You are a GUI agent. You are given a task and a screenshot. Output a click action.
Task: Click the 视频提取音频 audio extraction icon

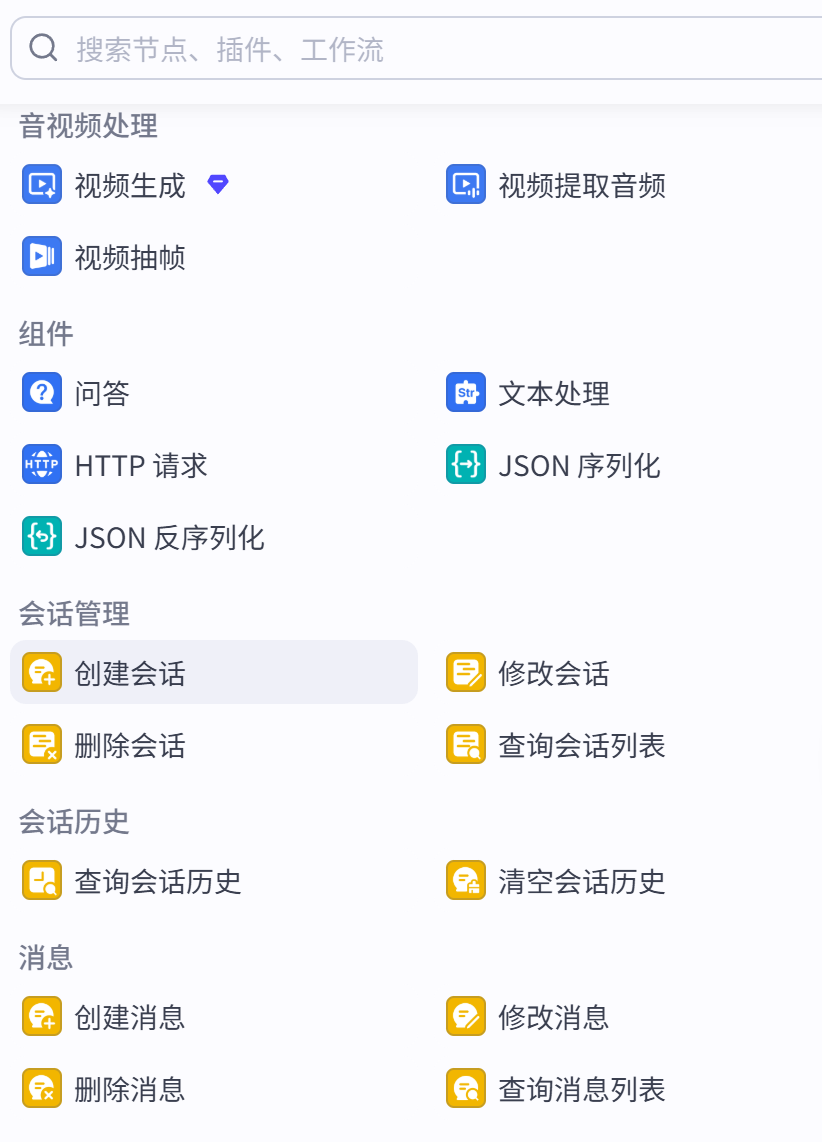465,184
